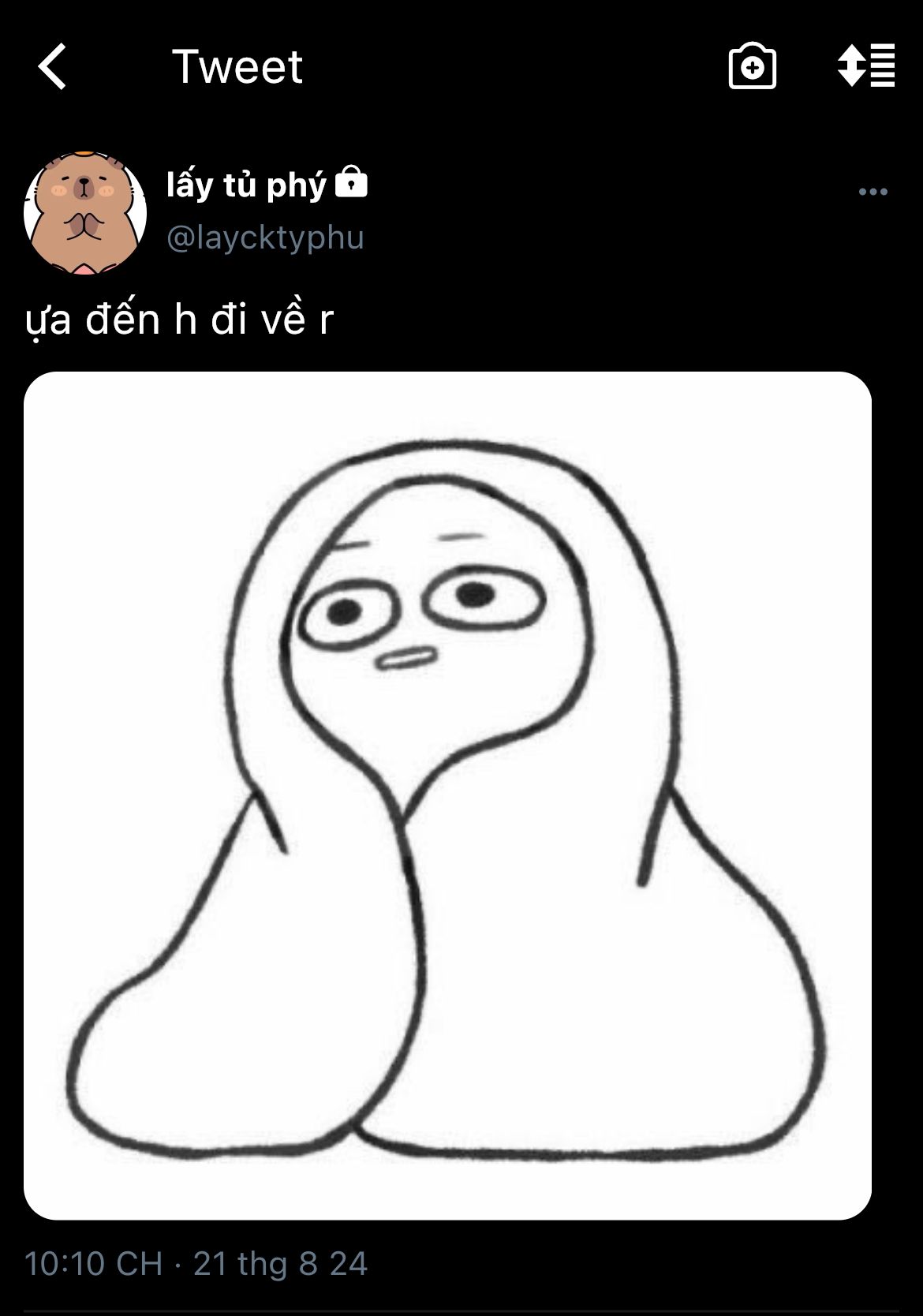Go back from the Tweet screen
923x1316 pixels.
(x=52, y=66)
